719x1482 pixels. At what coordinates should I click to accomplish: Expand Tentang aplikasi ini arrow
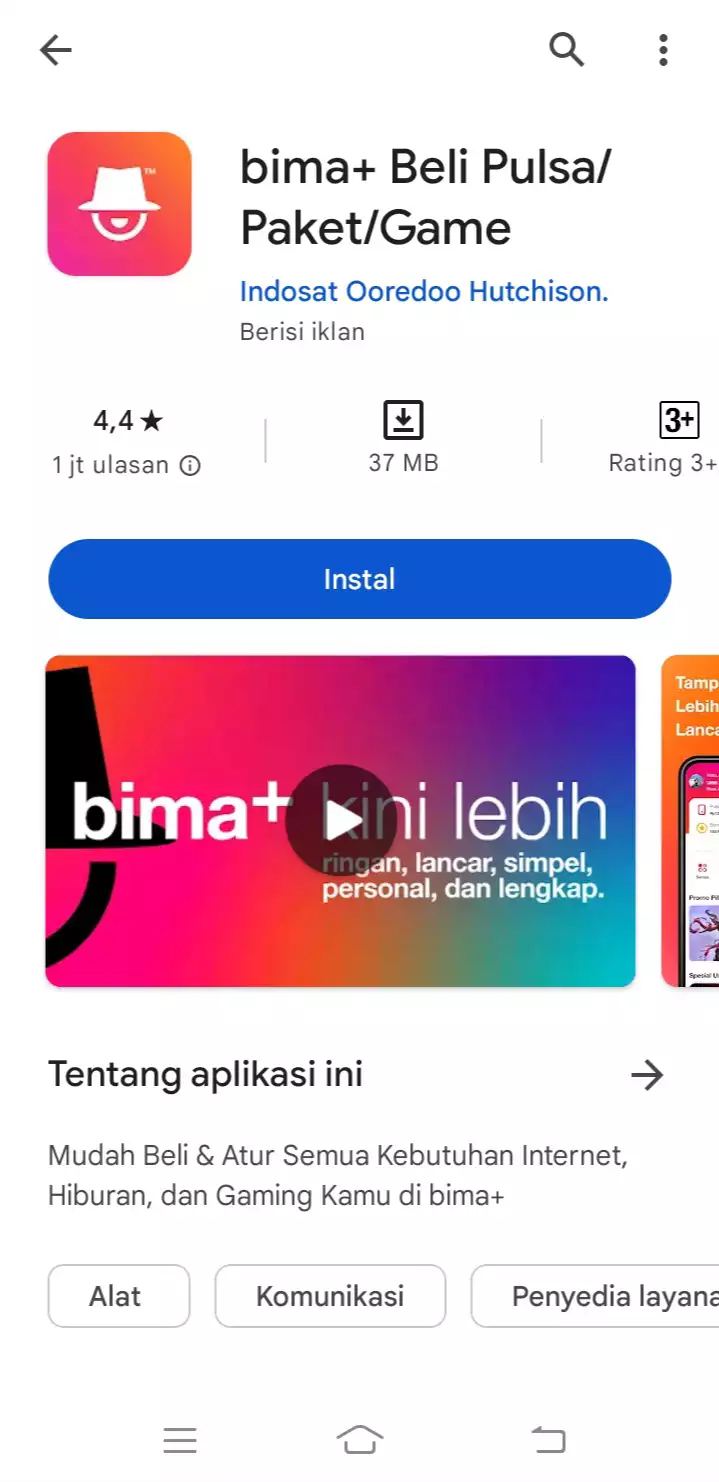click(647, 1075)
